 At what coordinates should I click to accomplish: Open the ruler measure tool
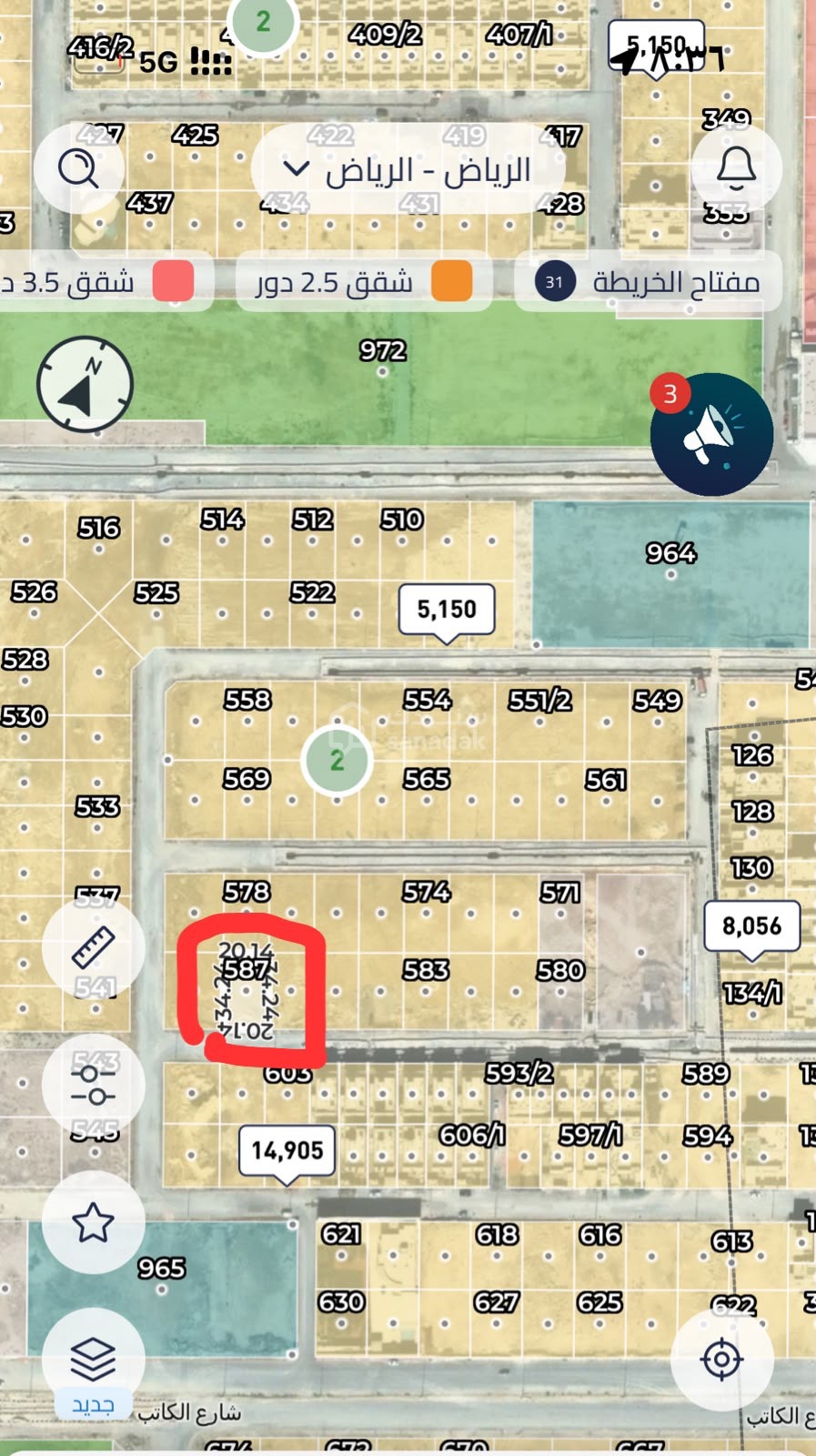coord(93,947)
